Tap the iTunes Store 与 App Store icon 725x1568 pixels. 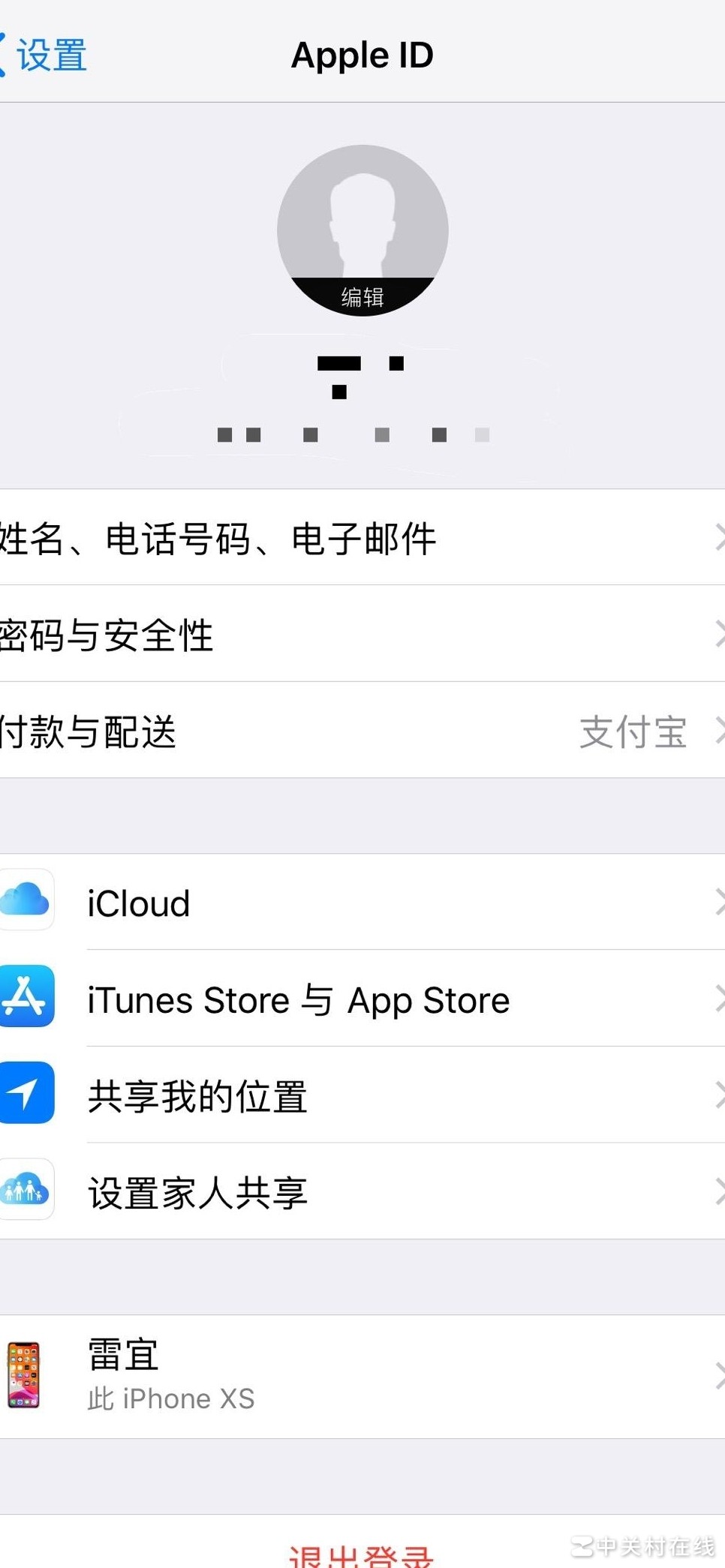(28, 999)
